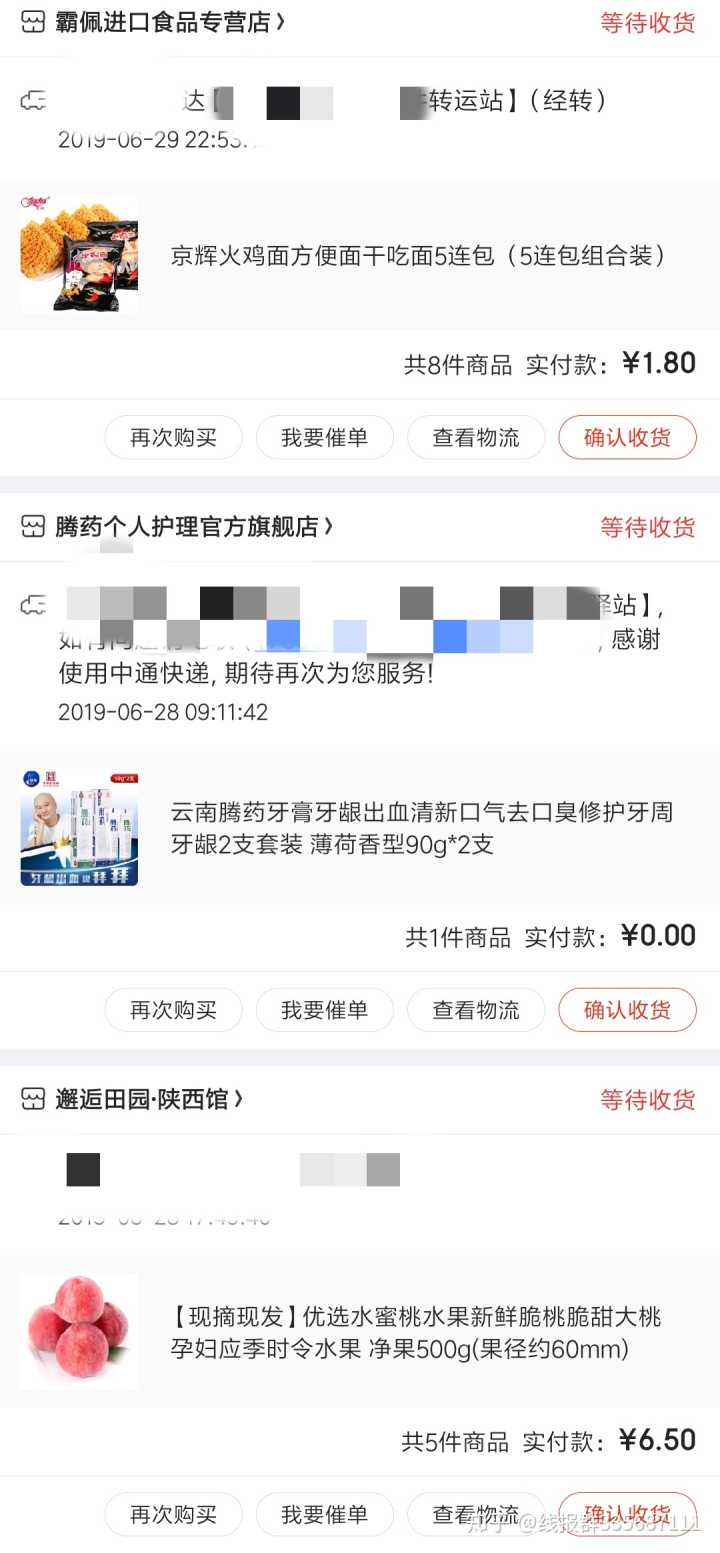Screen dimensions: 720x1553
Task: Confirm receipt of the 水蜜桃 order
Action: [x=627, y=1514]
